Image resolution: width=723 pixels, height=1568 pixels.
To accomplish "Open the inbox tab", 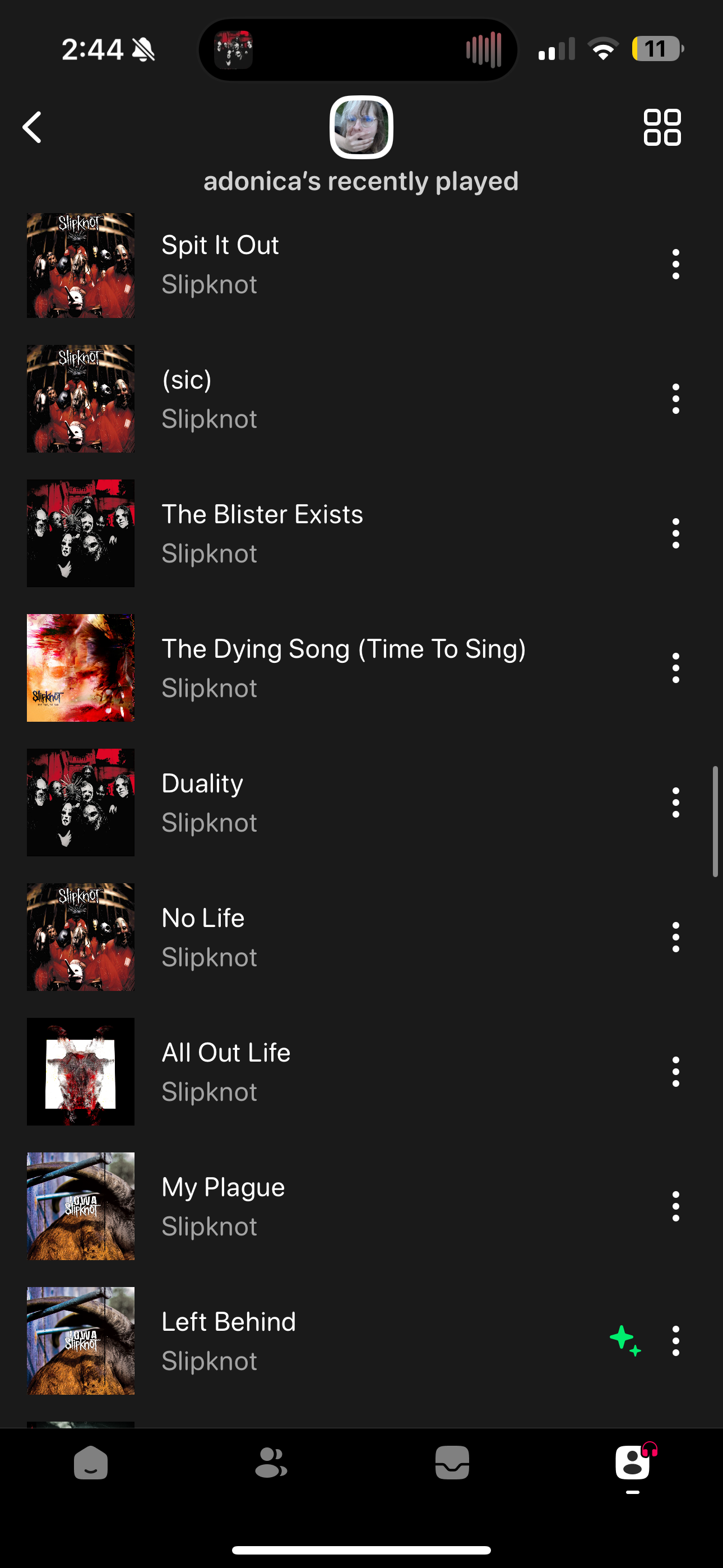I will [x=452, y=1462].
